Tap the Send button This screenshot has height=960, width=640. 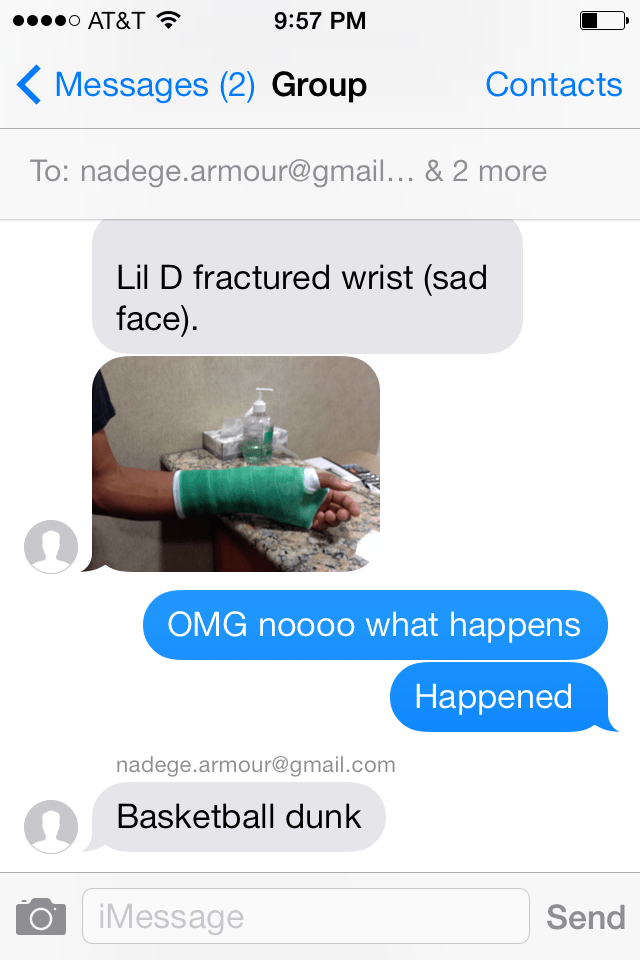(585, 916)
